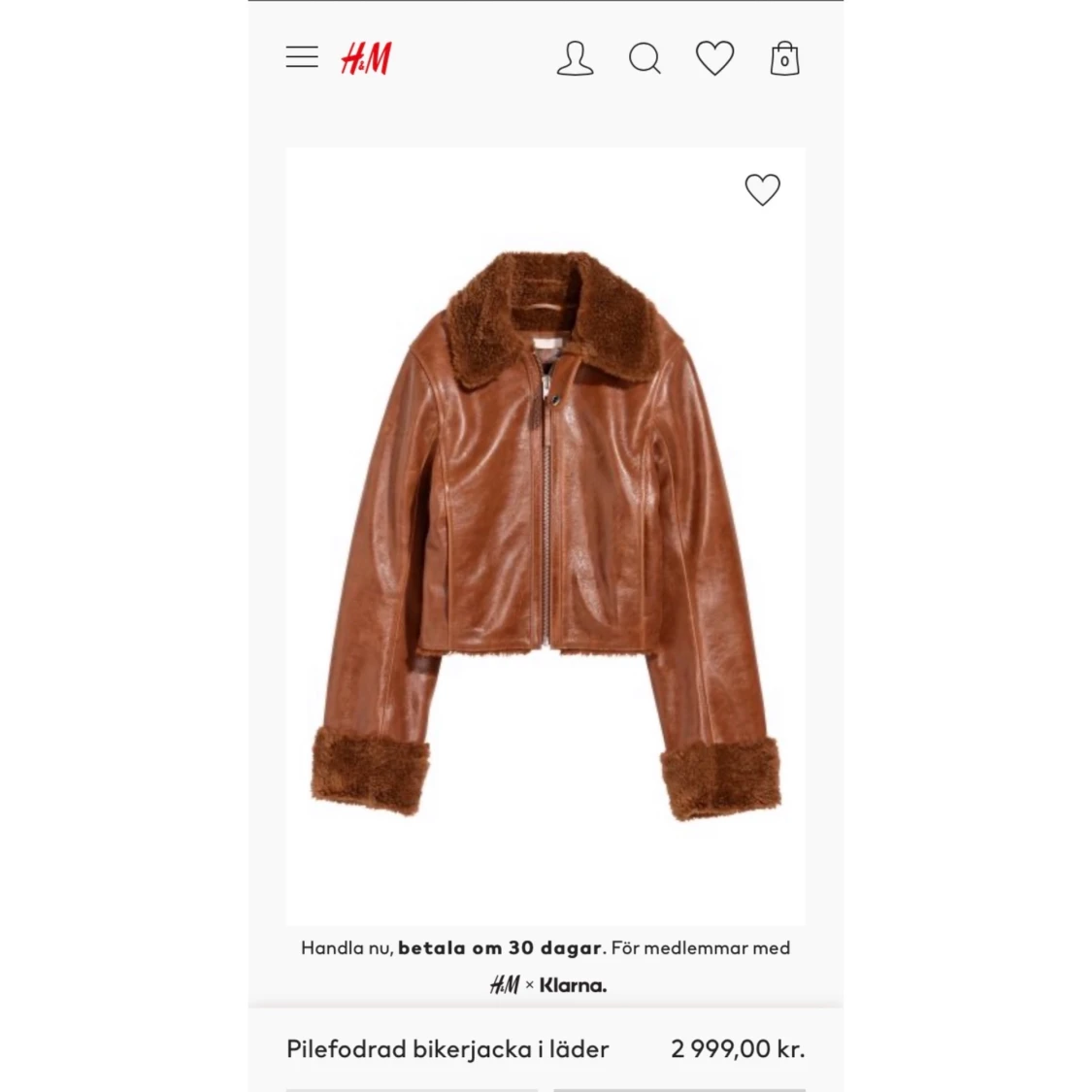View saved favourites from the header heart

[714, 59]
